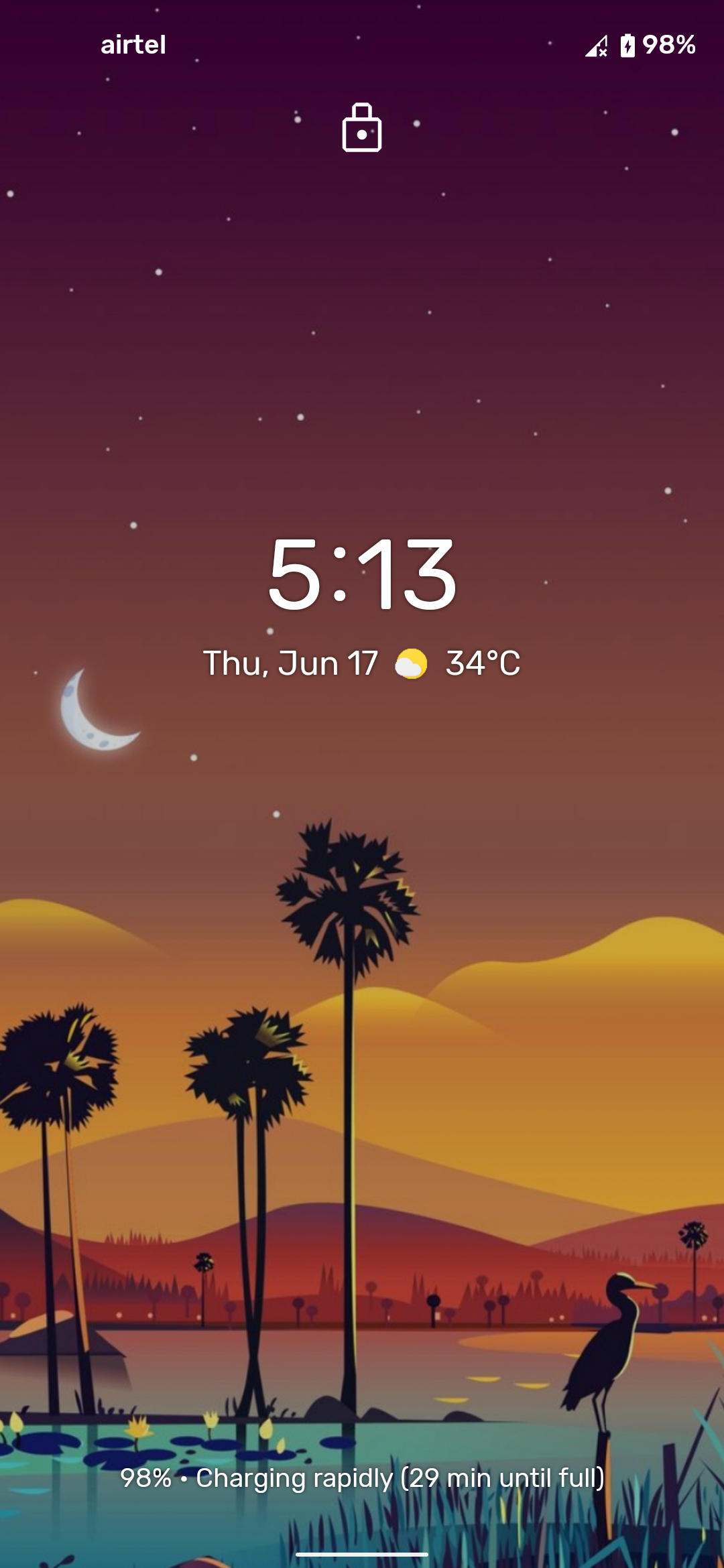This screenshot has width=724, height=1568.
Task: Tap the partly cloudy weather icon
Action: (x=410, y=664)
